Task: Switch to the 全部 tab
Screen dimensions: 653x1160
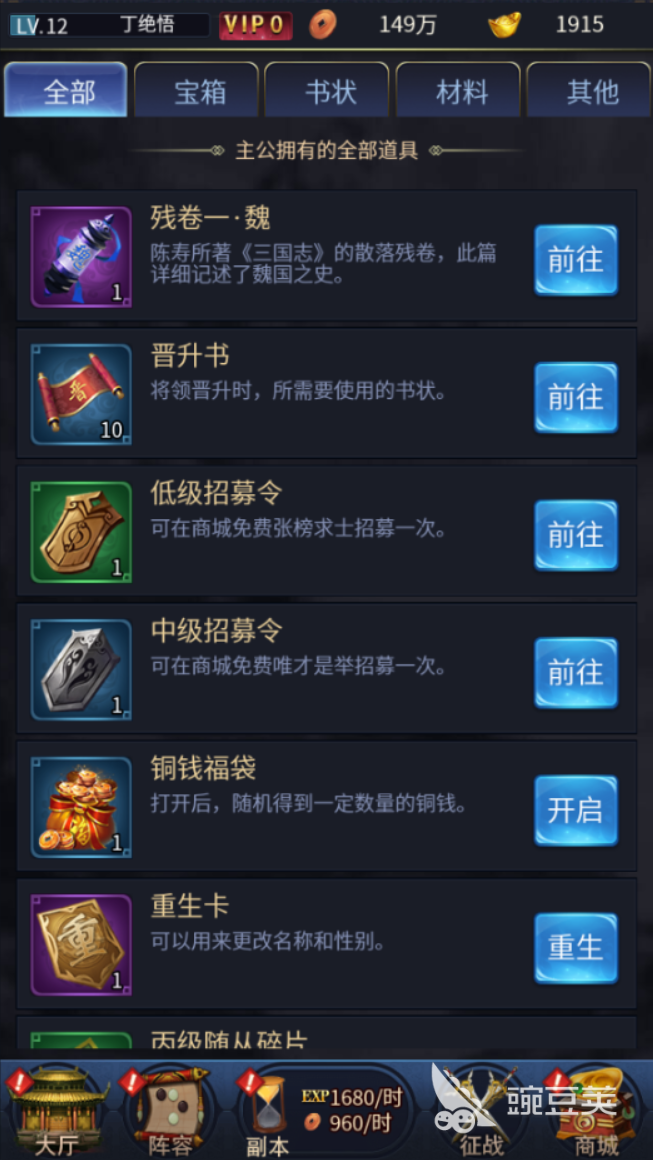Action: 67,92
